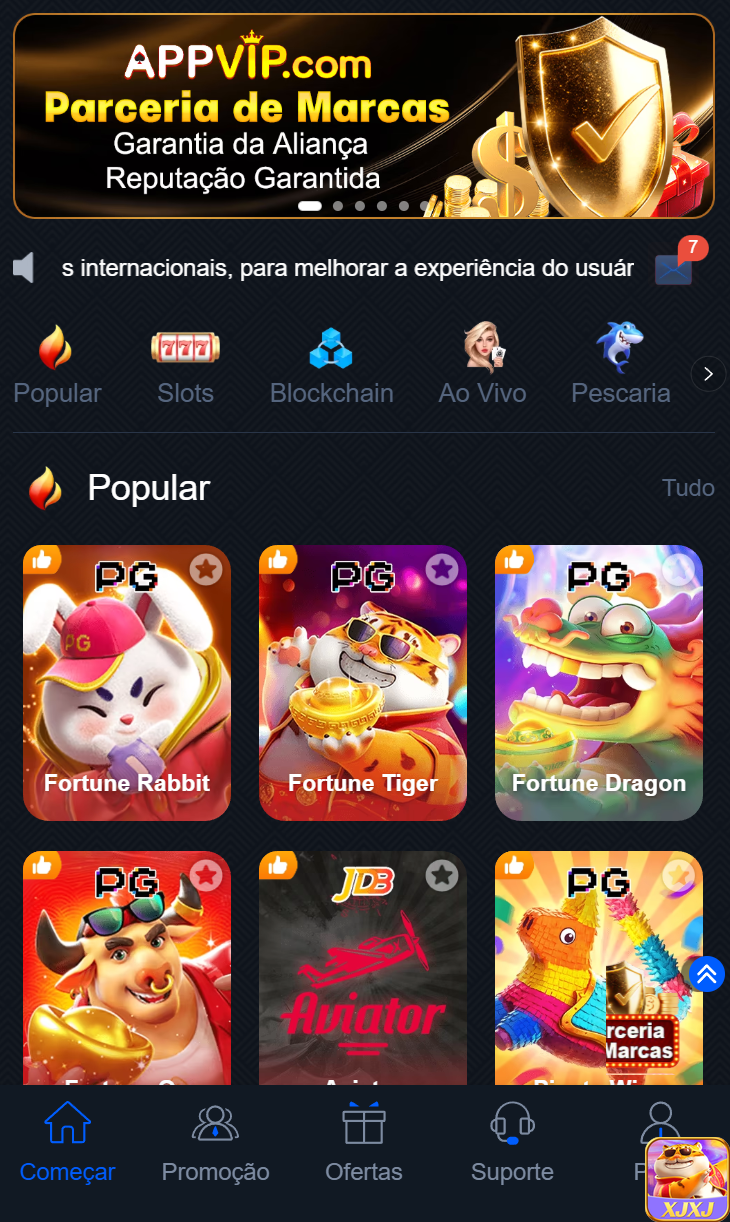Image resolution: width=730 pixels, height=1222 pixels.
Task: Toggle the star on Fortune Tiger
Action: [x=442, y=568]
